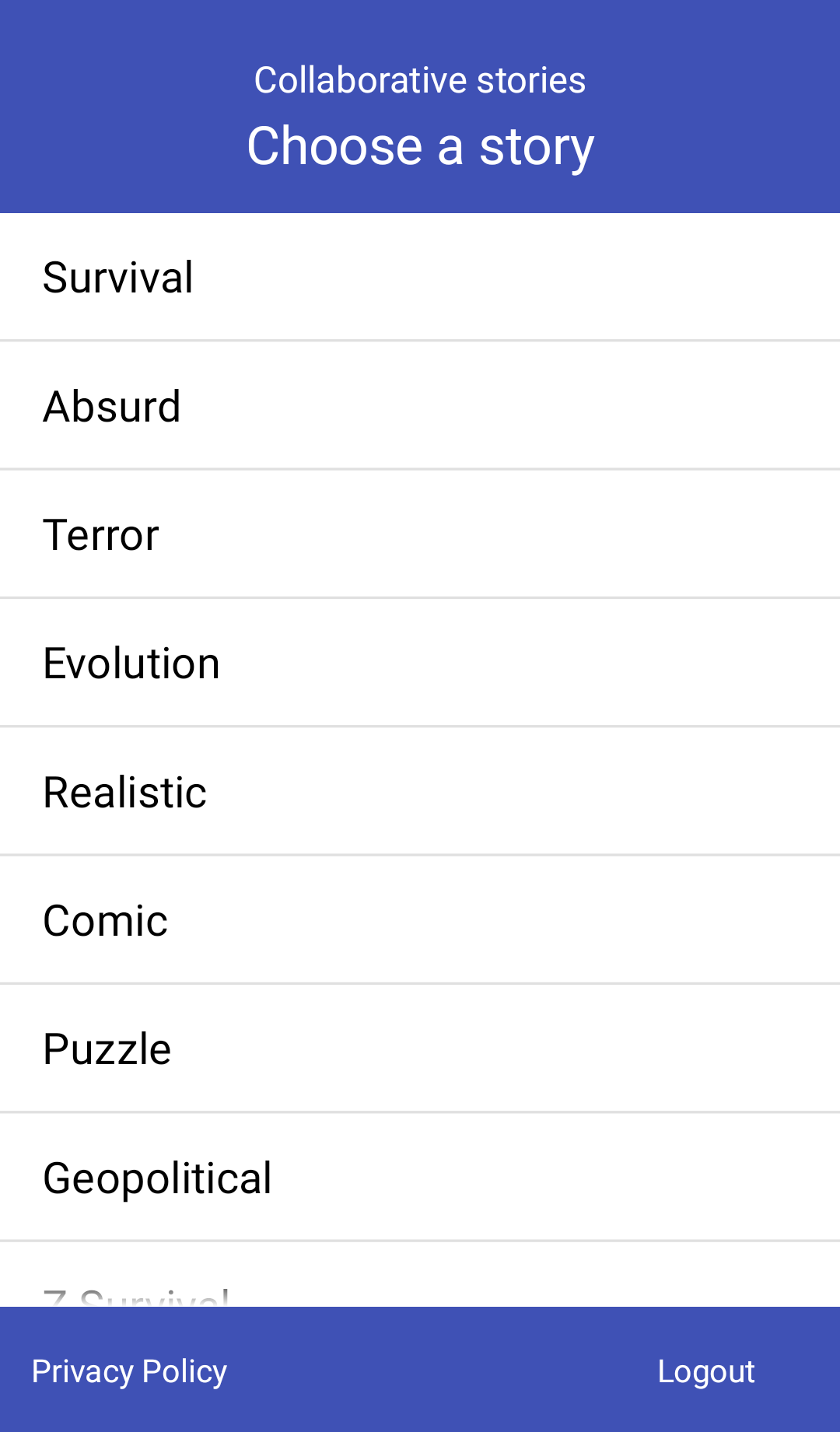Select the Absurd story
The width and height of the screenshot is (840, 1432).
[420, 405]
